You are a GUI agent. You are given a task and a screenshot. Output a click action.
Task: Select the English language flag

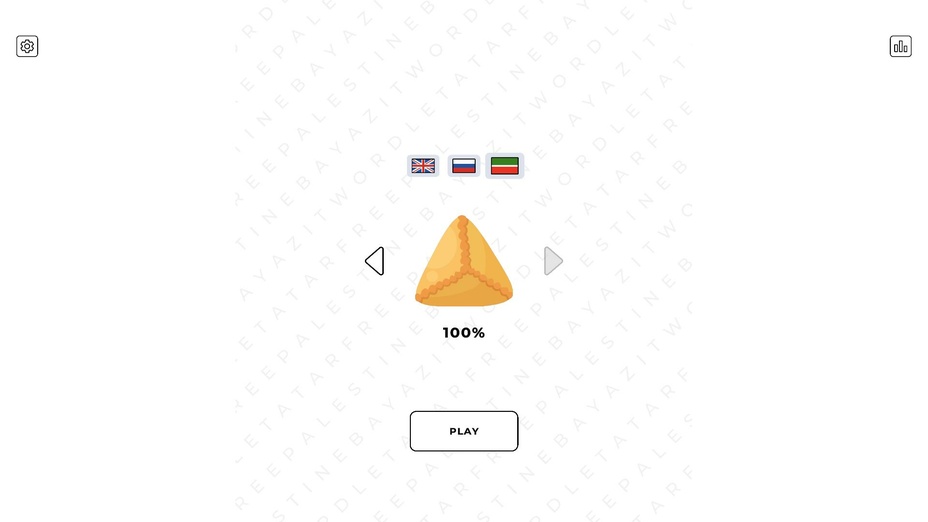[423, 166]
